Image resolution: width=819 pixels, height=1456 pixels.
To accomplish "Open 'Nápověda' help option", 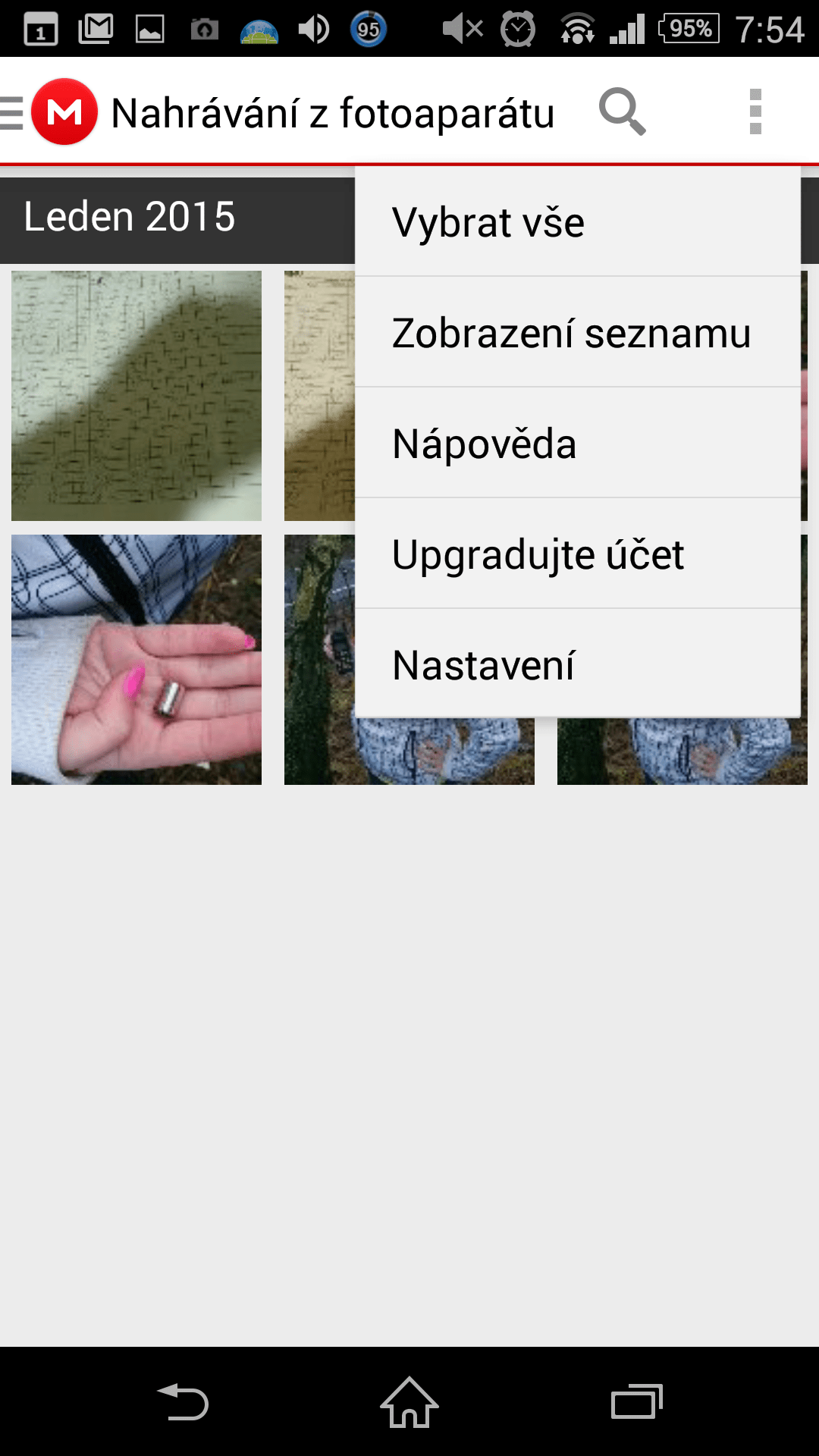I will (x=577, y=444).
